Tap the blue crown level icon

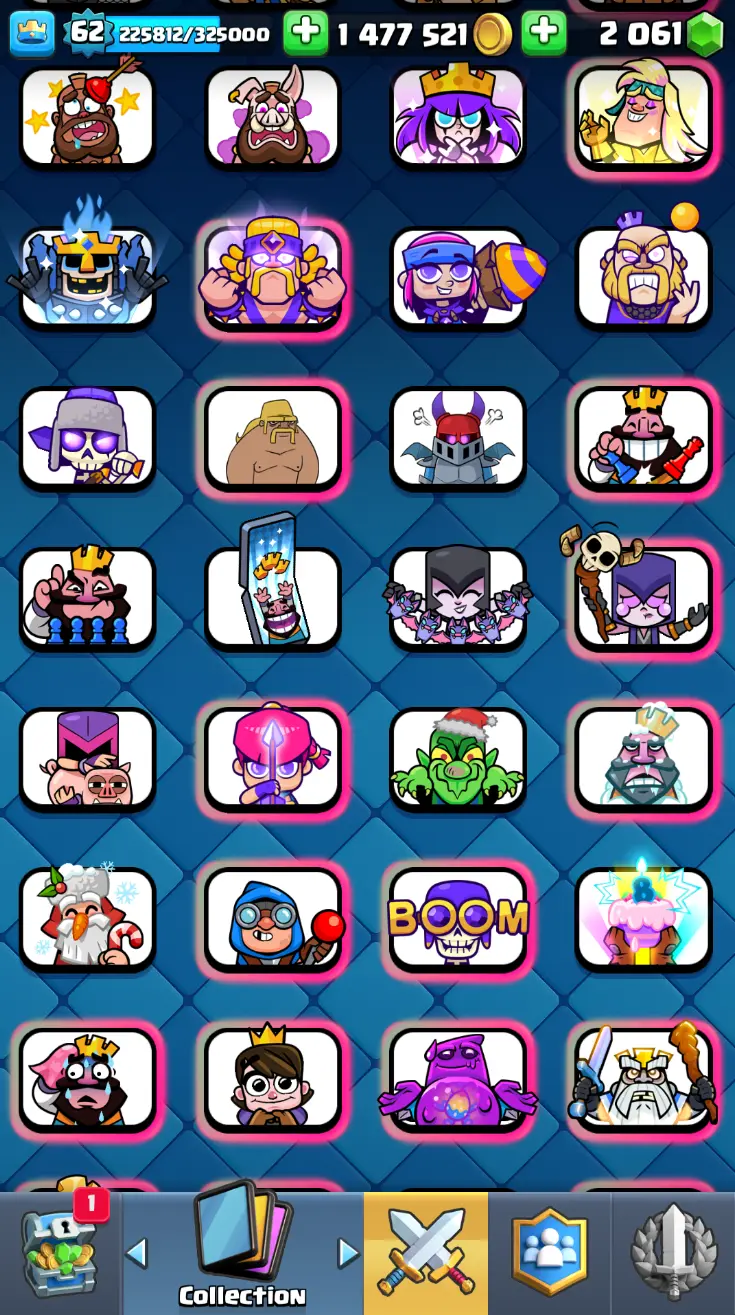(31, 34)
